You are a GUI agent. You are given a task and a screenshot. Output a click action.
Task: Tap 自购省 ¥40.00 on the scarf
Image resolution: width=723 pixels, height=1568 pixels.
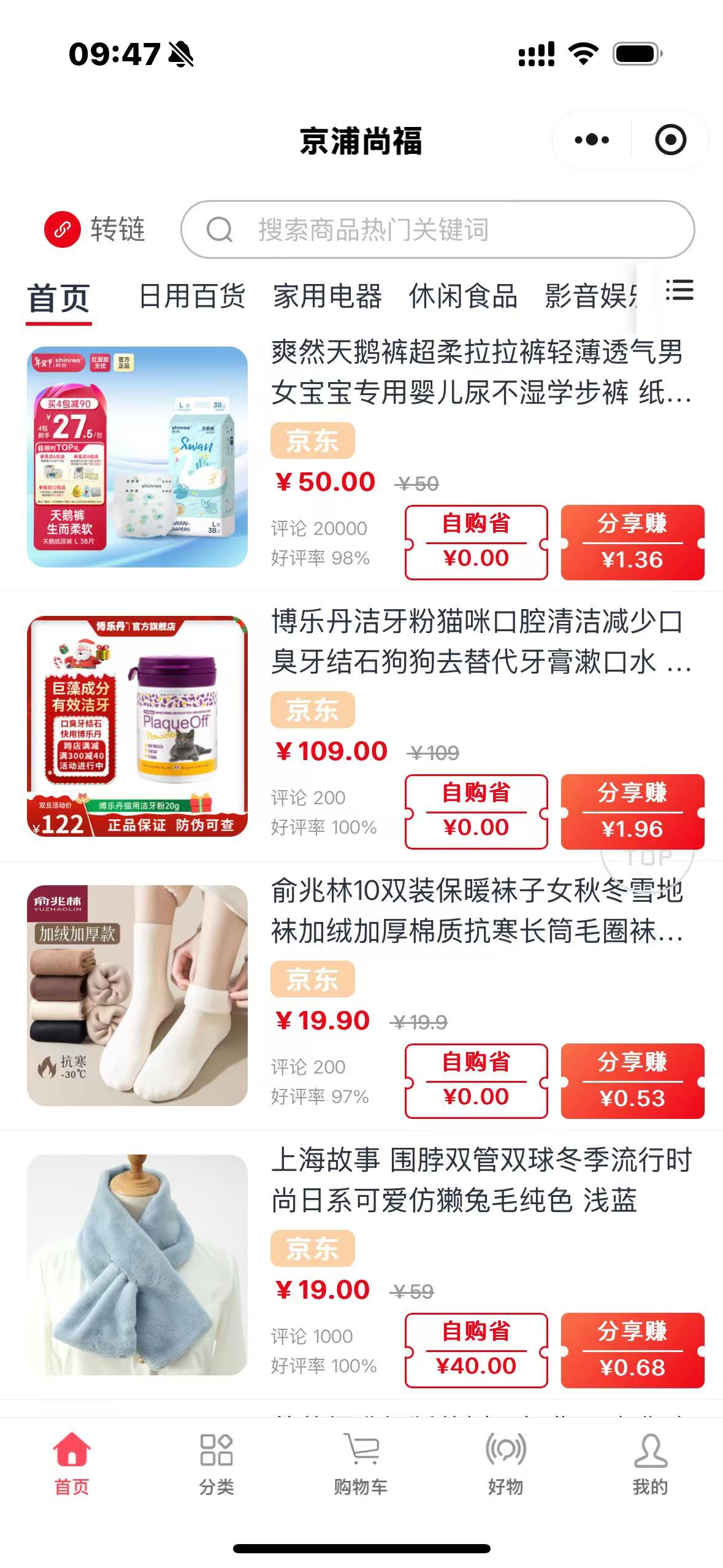coord(476,1350)
